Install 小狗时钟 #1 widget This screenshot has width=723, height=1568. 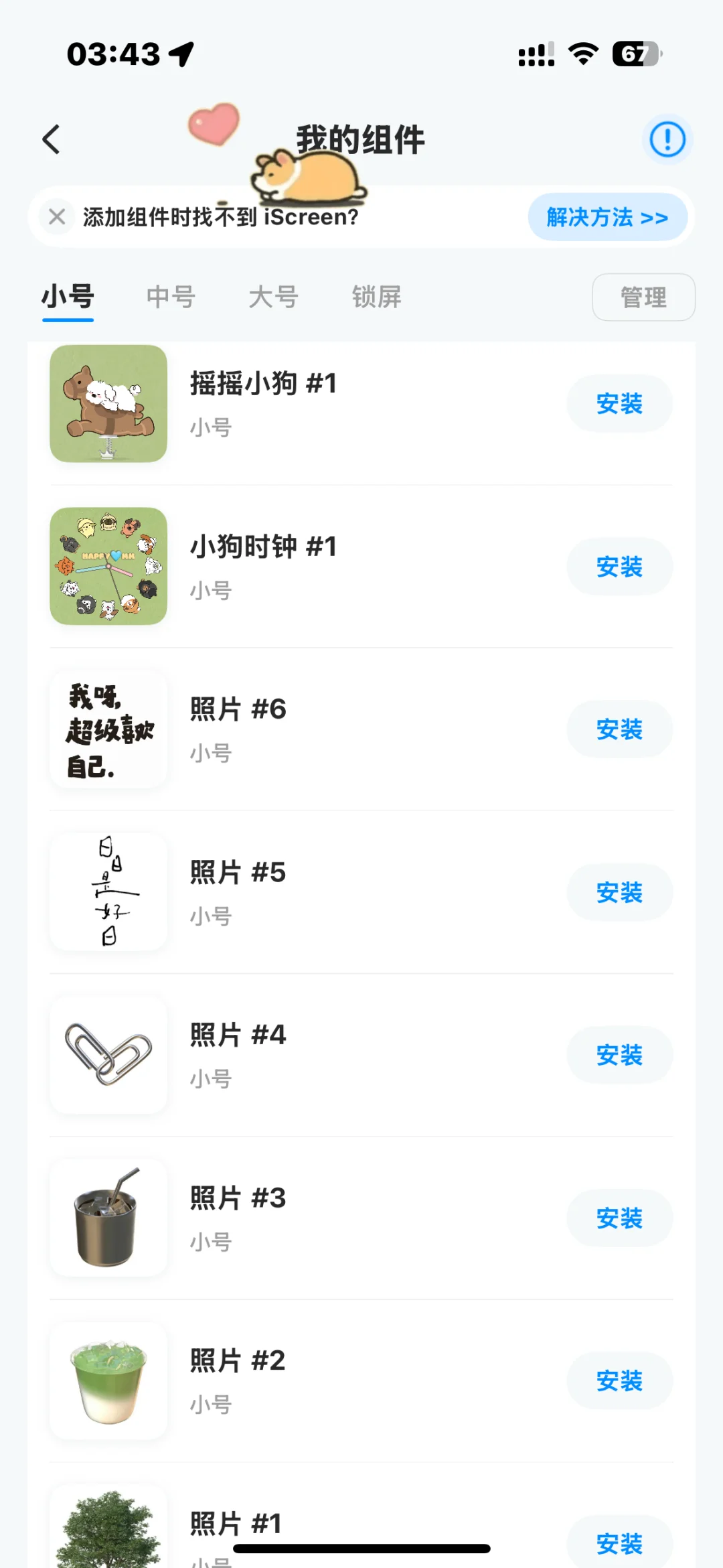click(619, 567)
